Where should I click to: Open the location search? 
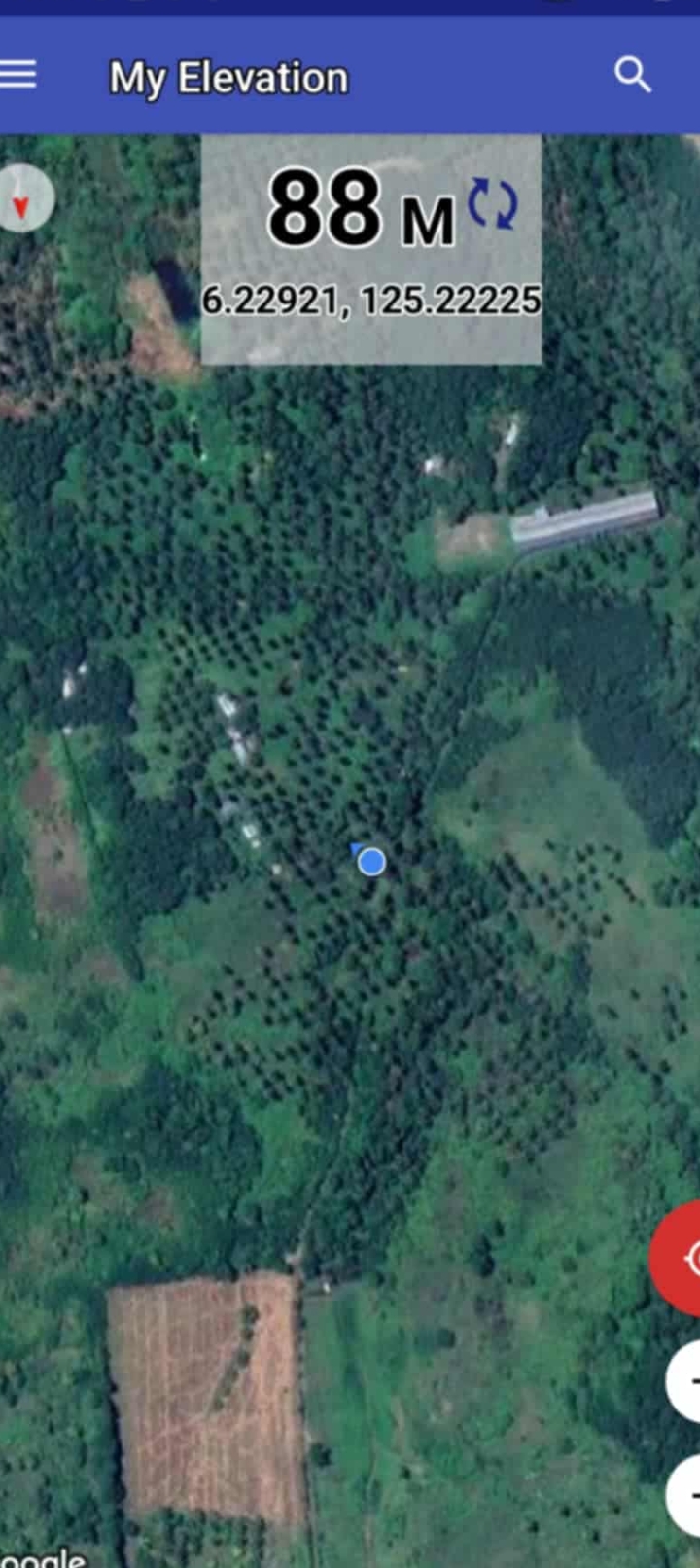coord(632,75)
